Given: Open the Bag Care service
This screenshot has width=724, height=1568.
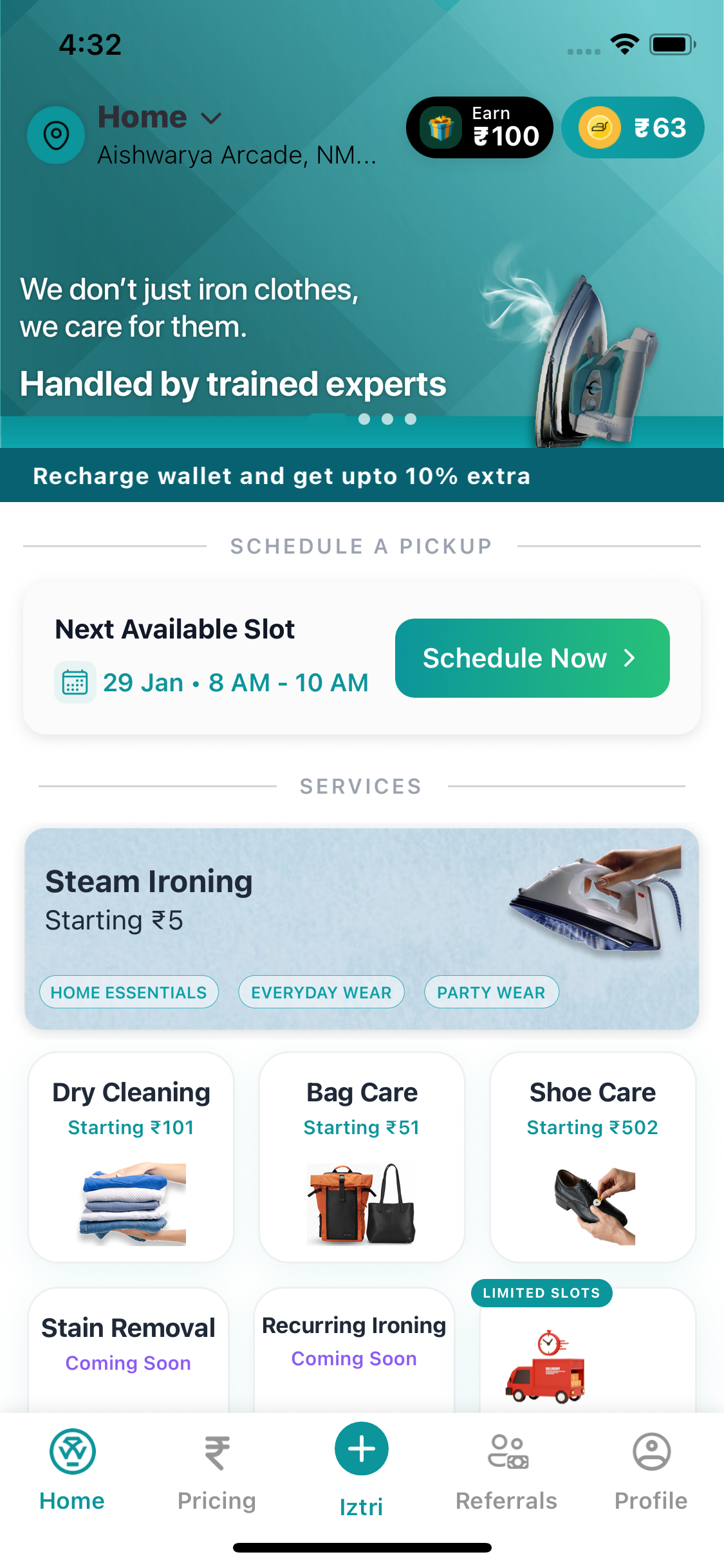Looking at the screenshot, I should pos(362,1157).
